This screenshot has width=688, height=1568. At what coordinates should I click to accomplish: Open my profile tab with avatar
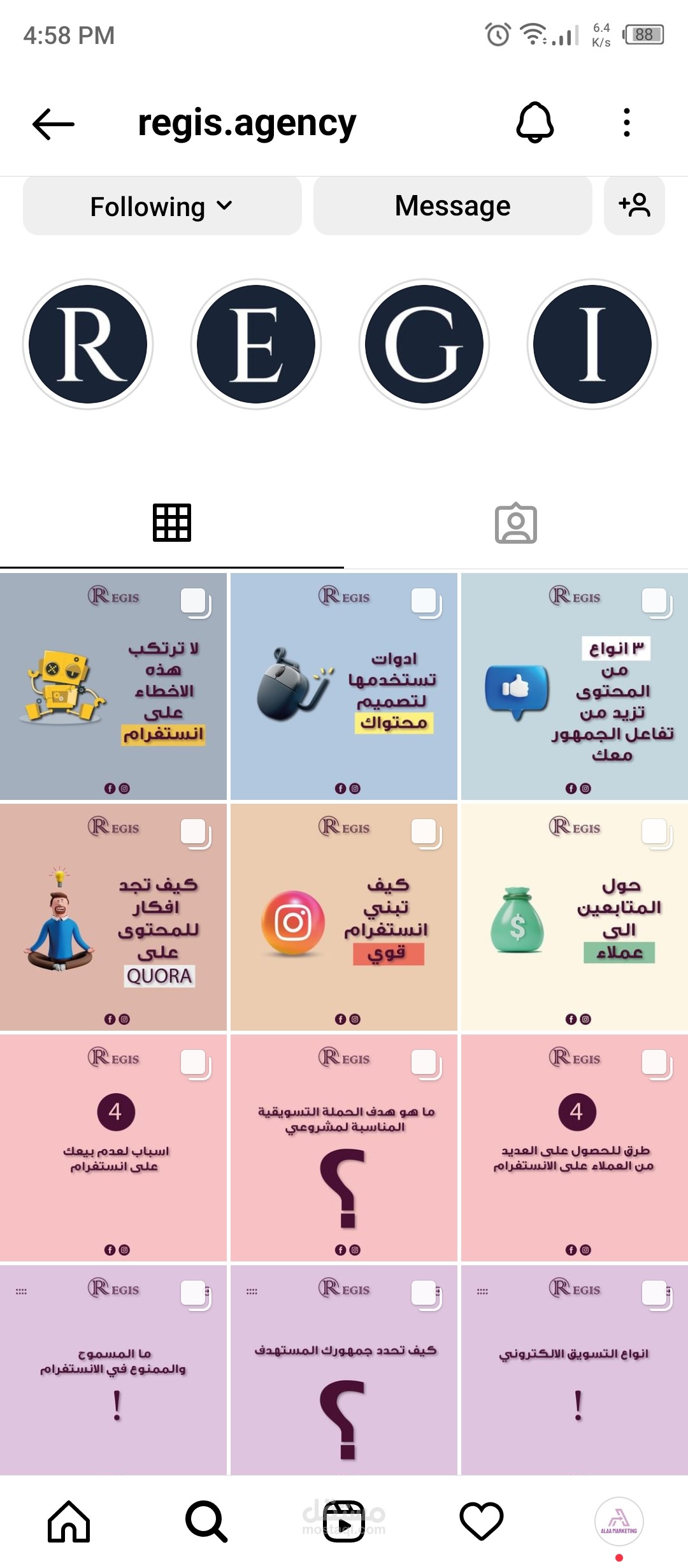click(619, 1521)
